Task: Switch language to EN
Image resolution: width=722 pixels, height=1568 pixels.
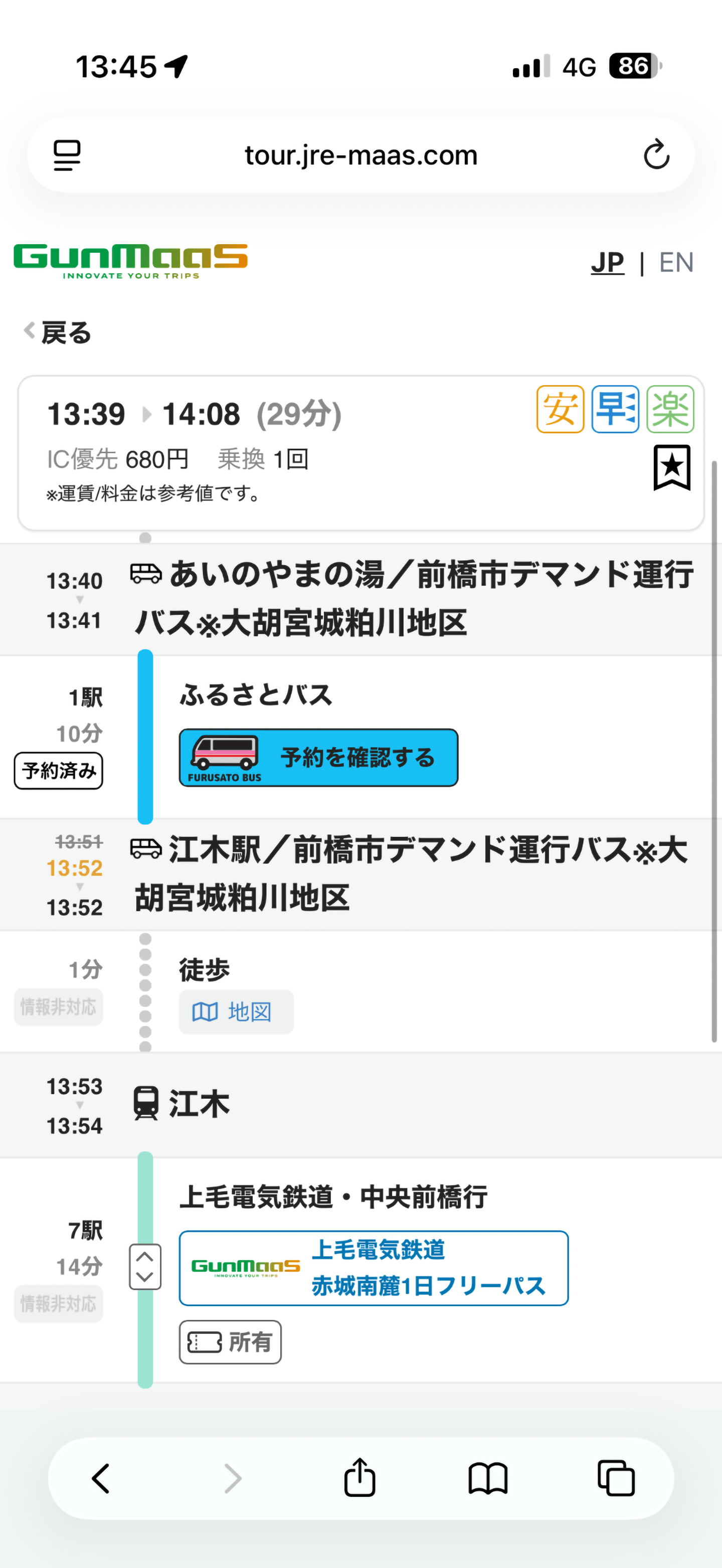Action: pos(676,263)
